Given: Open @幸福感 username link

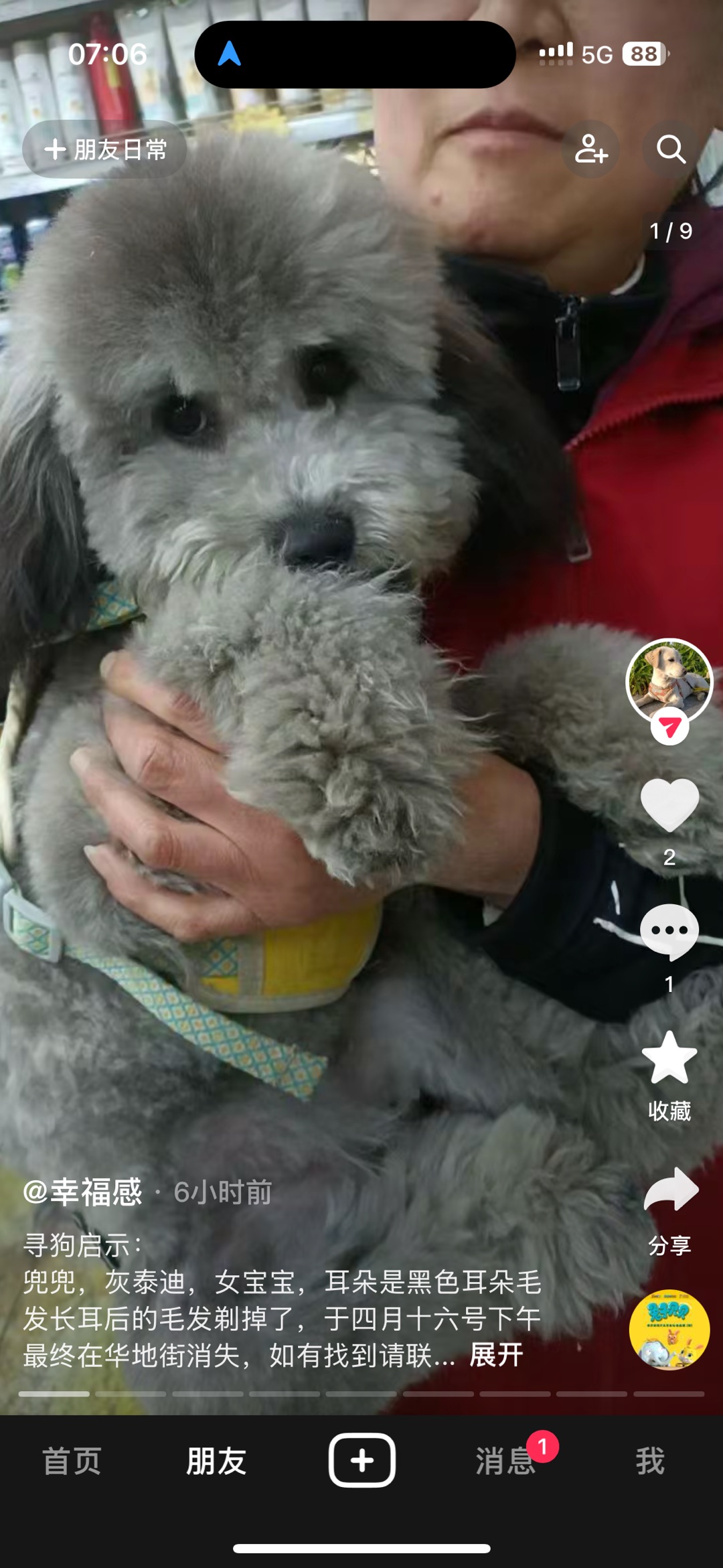Looking at the screenshot, I should coord(83,1192).
